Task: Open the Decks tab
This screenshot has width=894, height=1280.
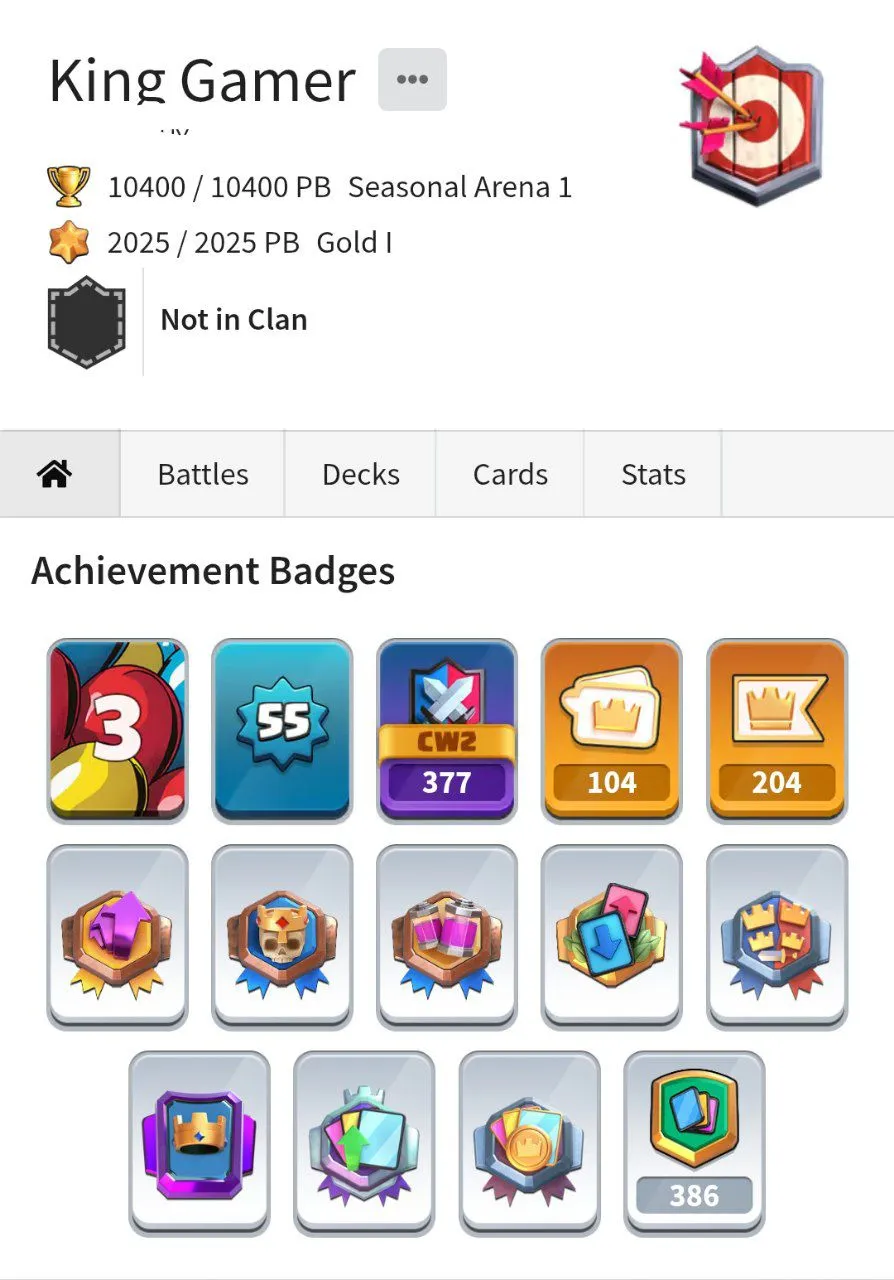Action: click(360, 474)
